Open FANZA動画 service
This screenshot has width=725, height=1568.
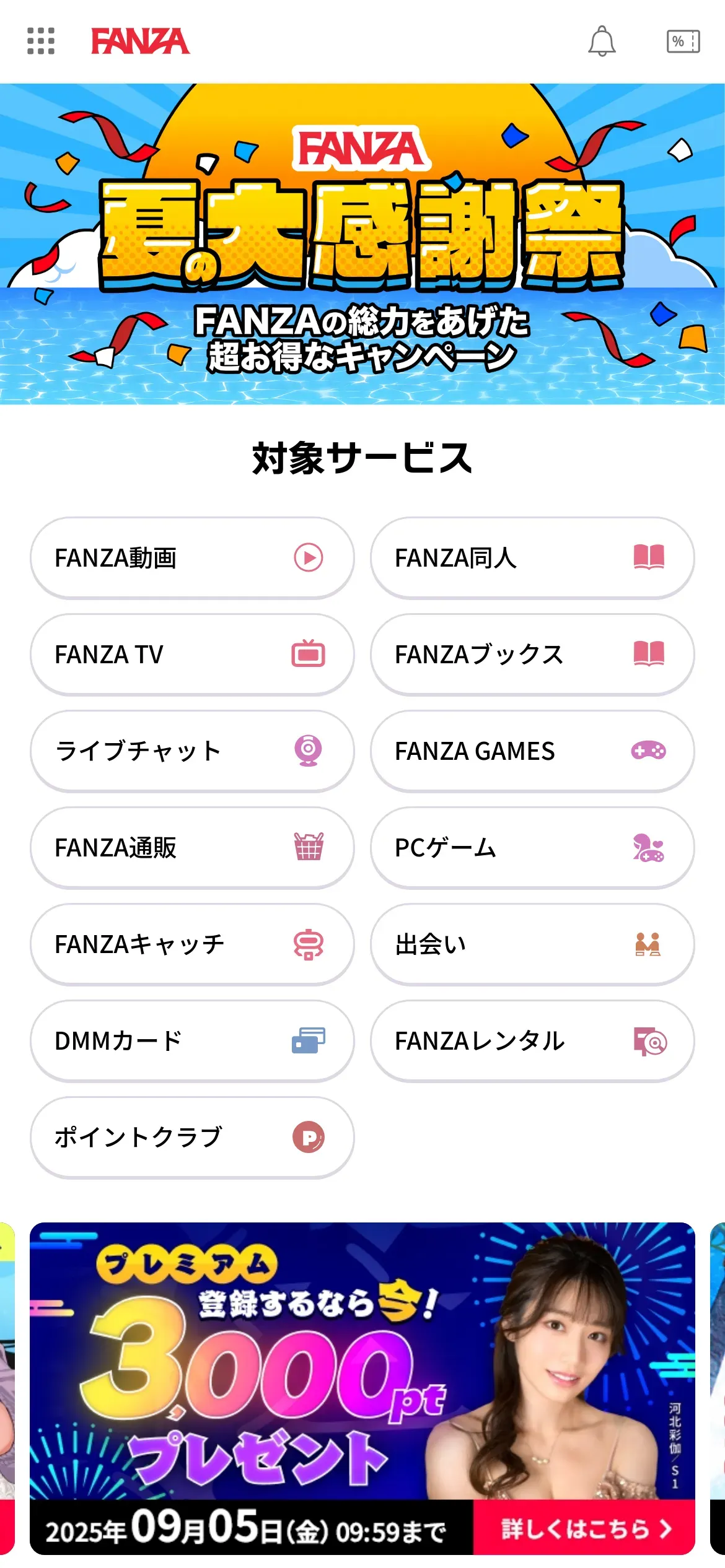tap(192, 557)
